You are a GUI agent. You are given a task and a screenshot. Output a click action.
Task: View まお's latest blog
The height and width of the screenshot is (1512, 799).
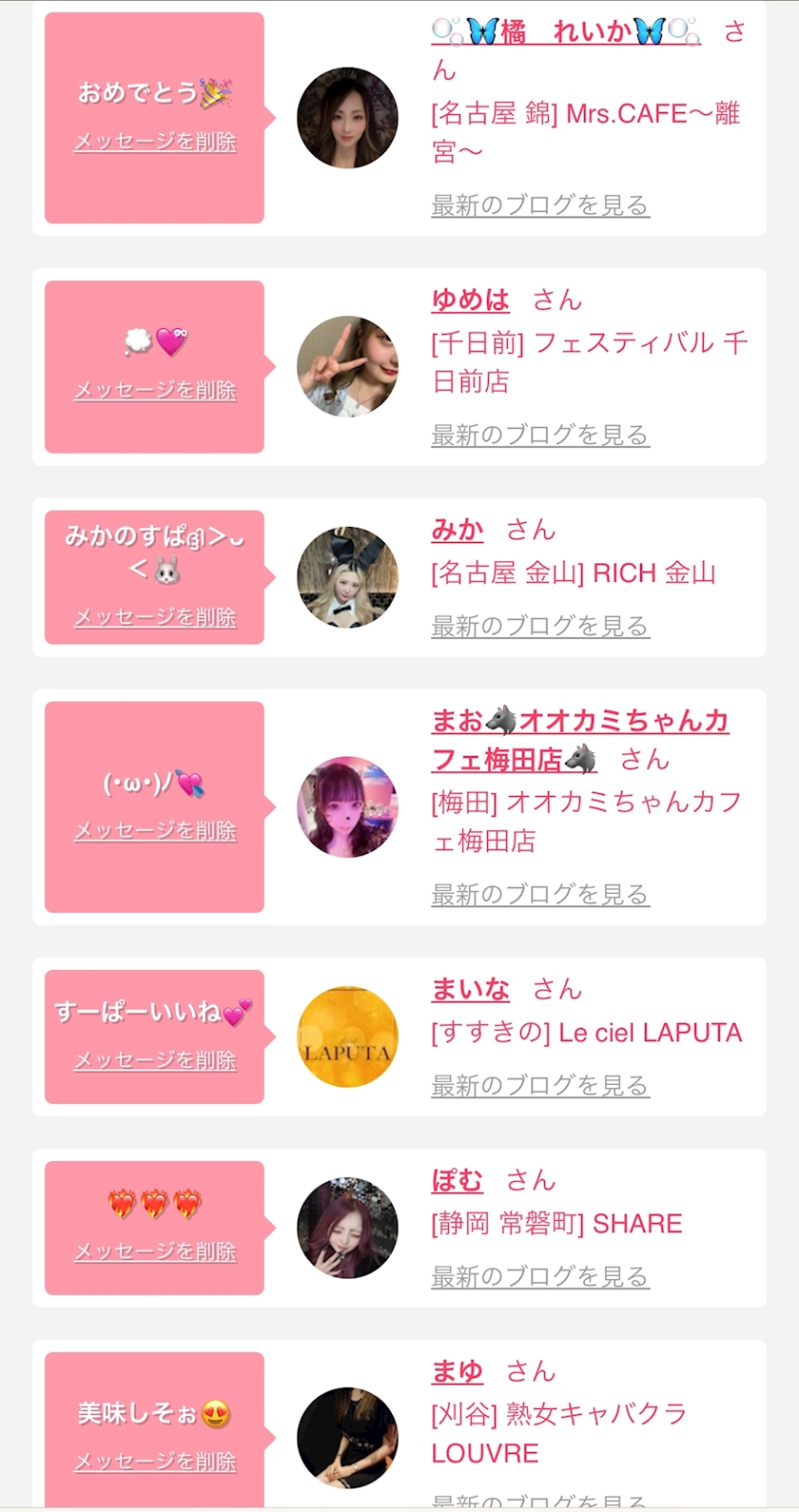pyautogui.click(x=540, y=894)
